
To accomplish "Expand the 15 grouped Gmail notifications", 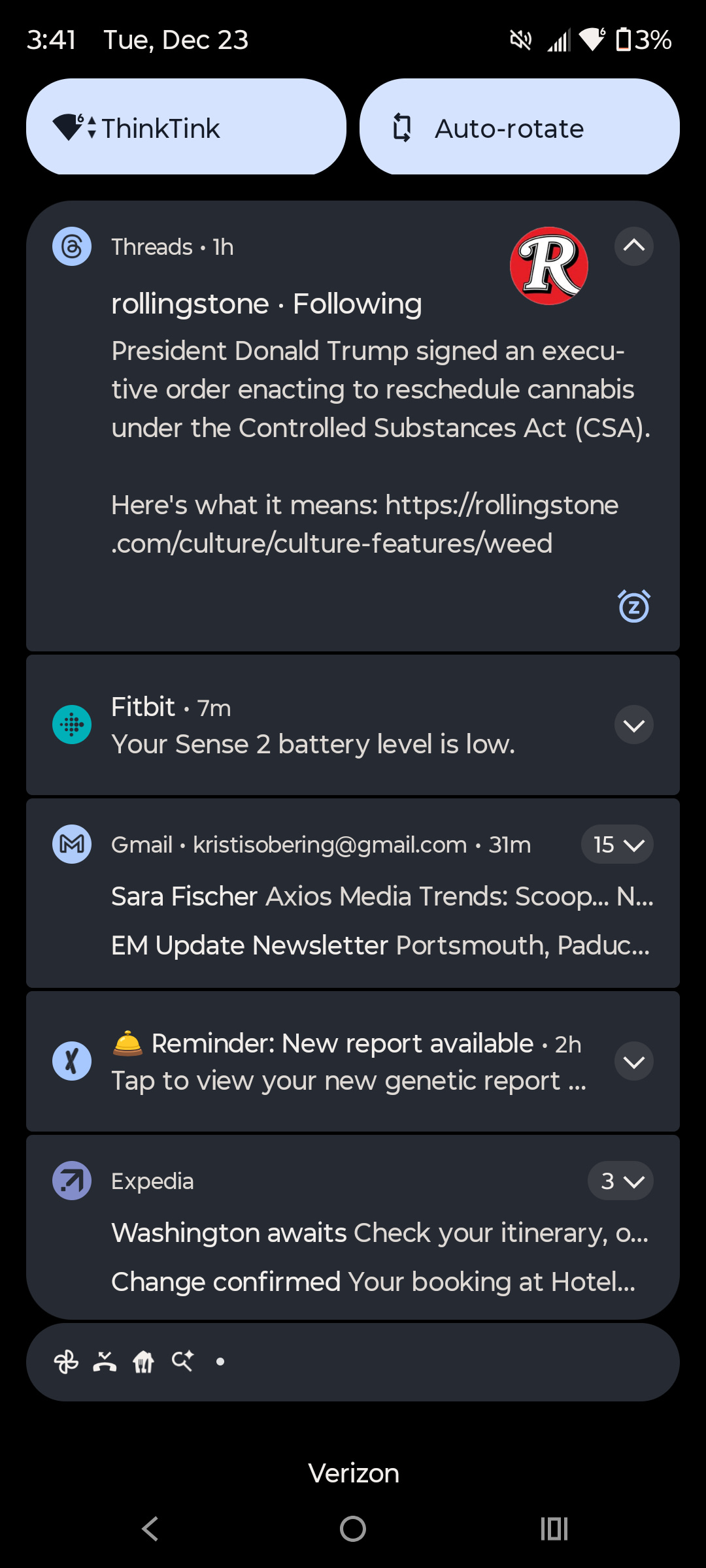I will tap(617, 844).
